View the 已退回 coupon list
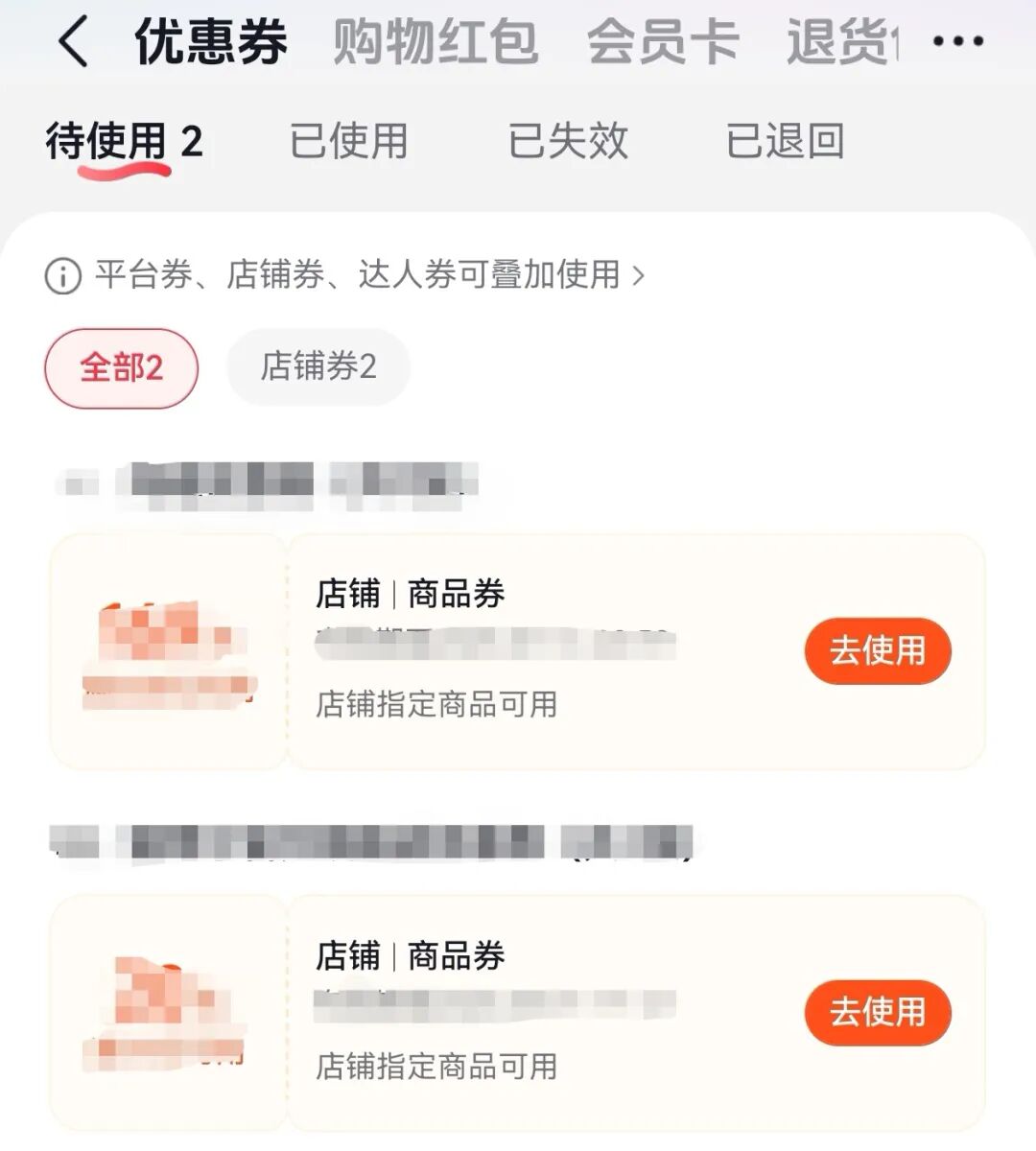The image size is (1036, 1151). [785, 142]
